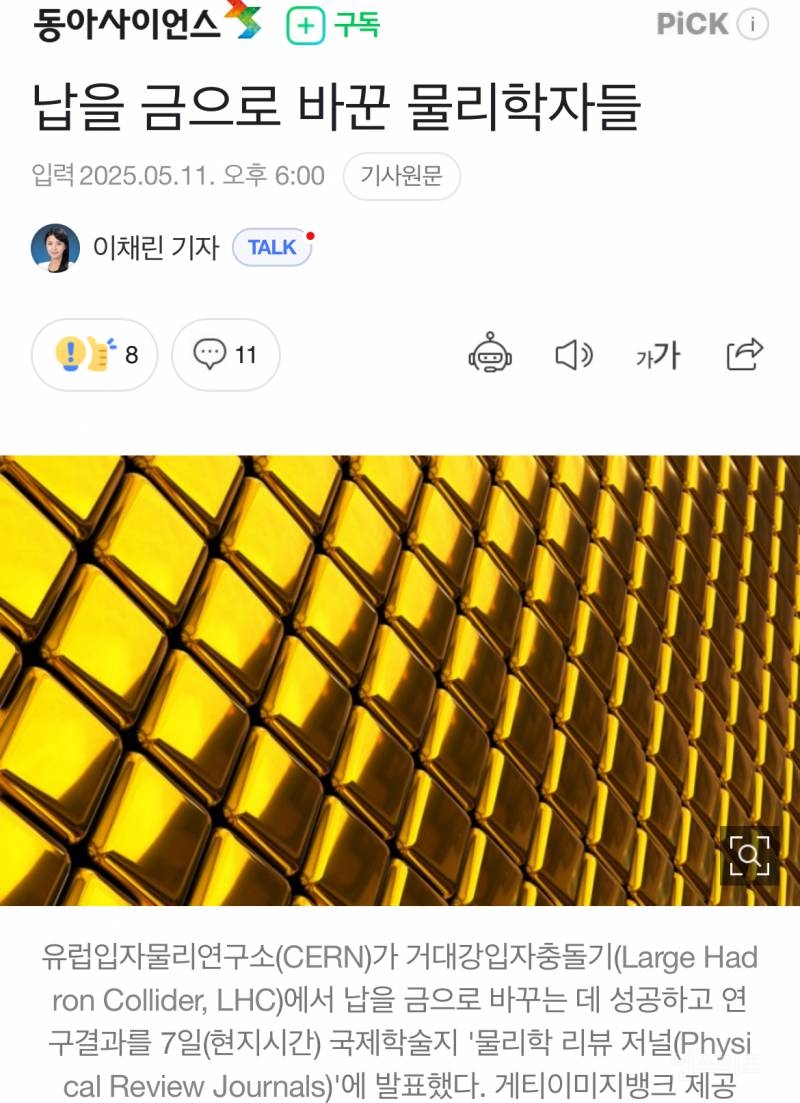Viewport: 800px width, 1103px height.
Task: Open the PiCK info icon
Action: coord(753,25)
